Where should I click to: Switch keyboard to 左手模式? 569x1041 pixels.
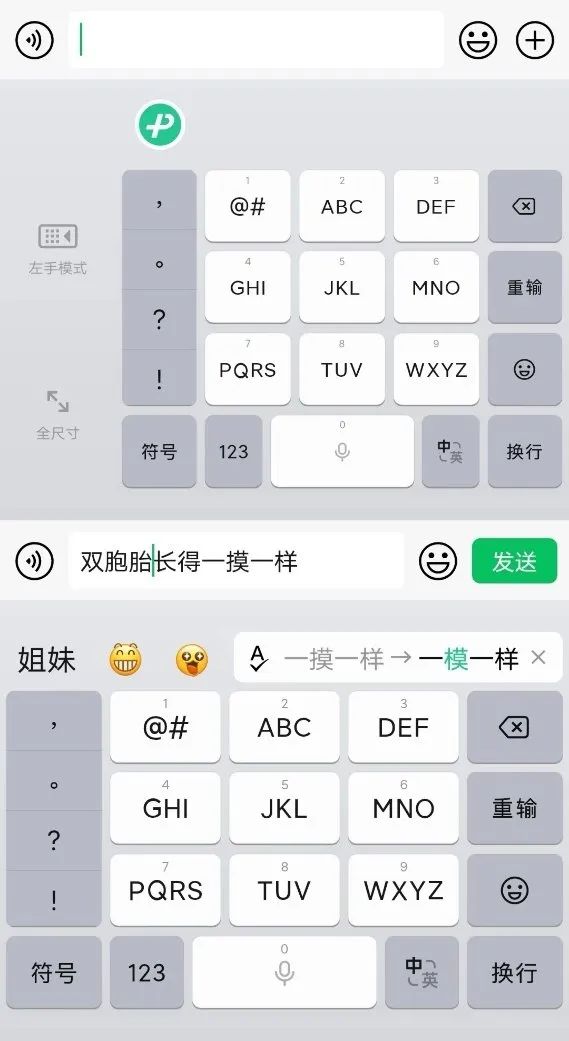coord(58,250)
